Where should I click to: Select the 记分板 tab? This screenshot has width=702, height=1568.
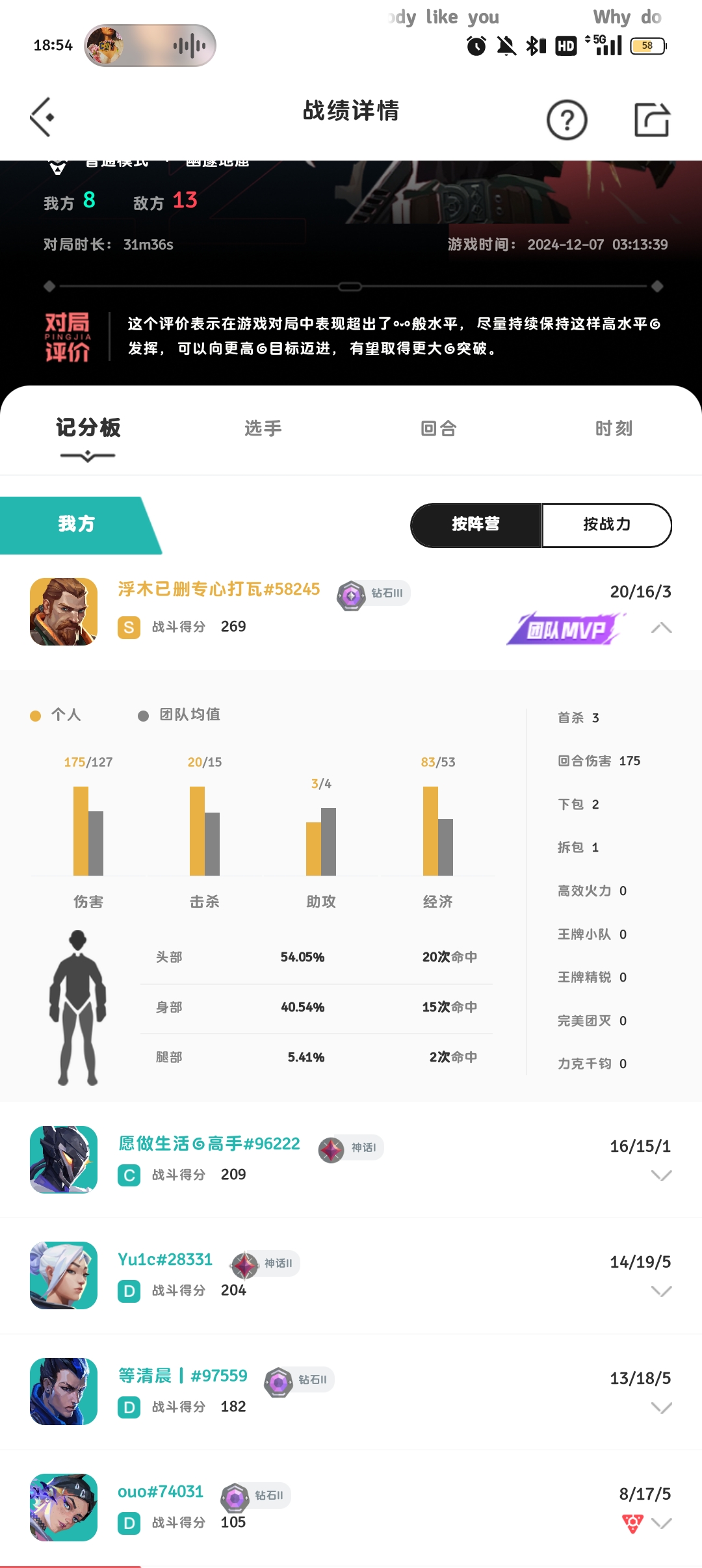[88, 428]
